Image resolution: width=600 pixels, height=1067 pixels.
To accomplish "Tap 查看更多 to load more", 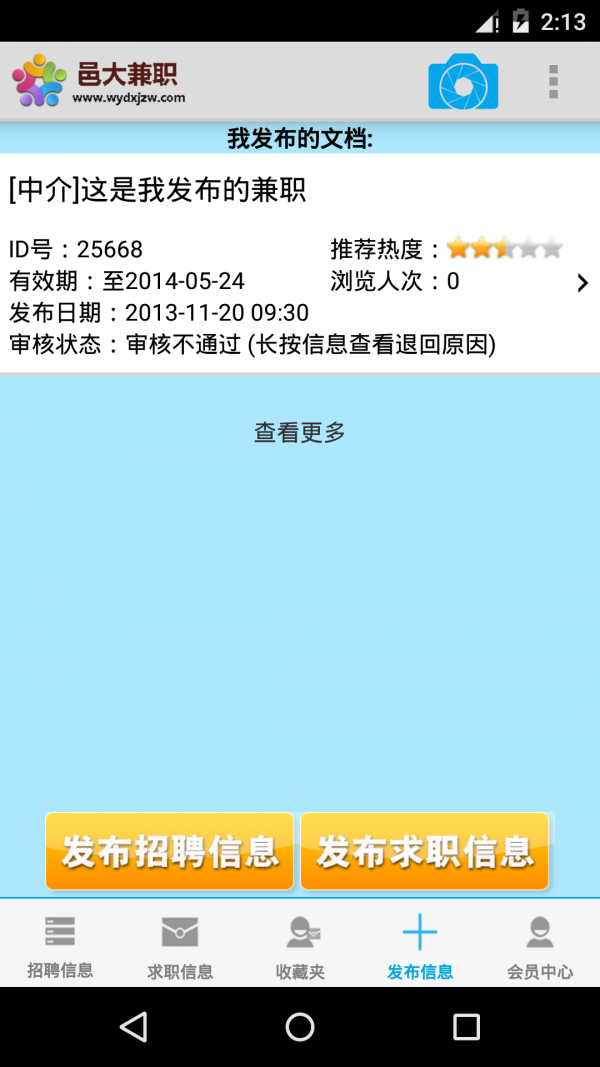I will tap(300, 432).
